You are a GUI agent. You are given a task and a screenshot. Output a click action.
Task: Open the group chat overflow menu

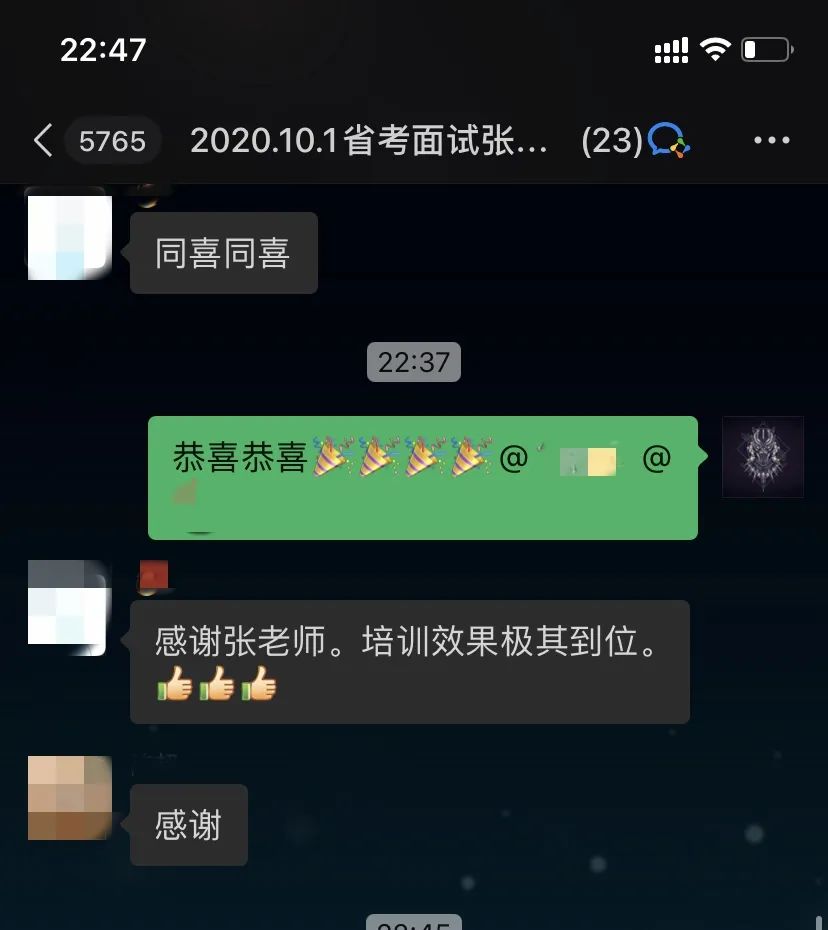click(x=771, y=141)
